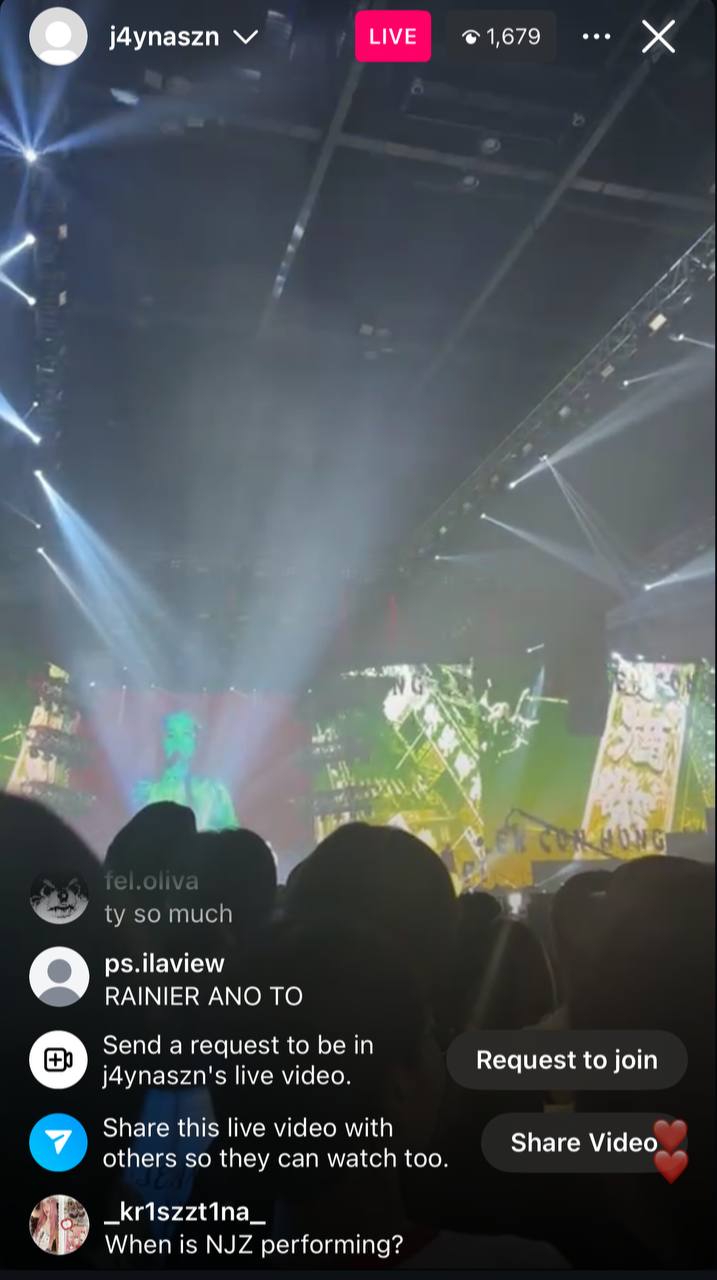The height and width of the screenshot is (1280, 717).
Task: Close the live video
Action: pos(658,37)
